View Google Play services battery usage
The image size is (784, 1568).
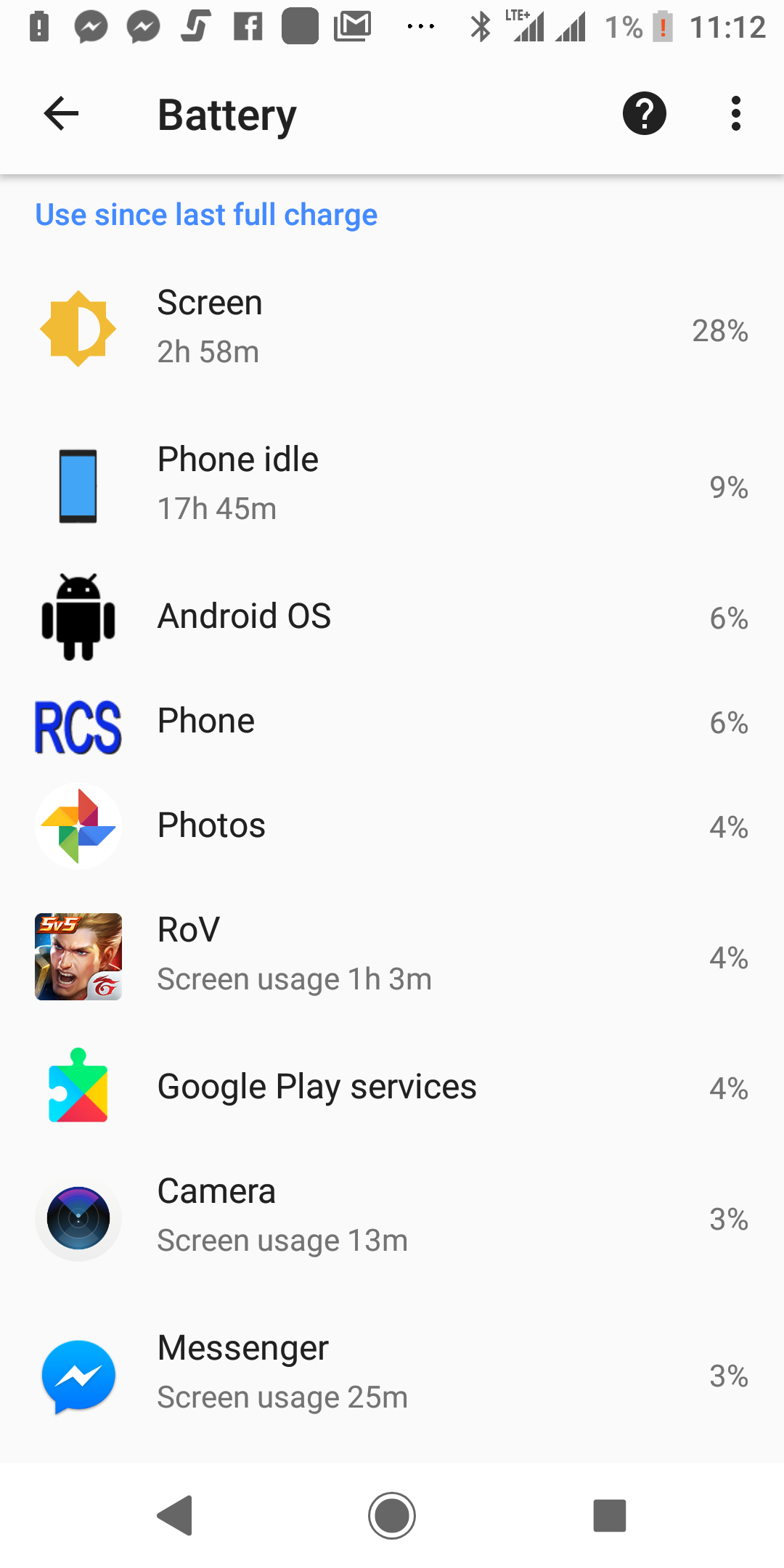coord(392,1087)
